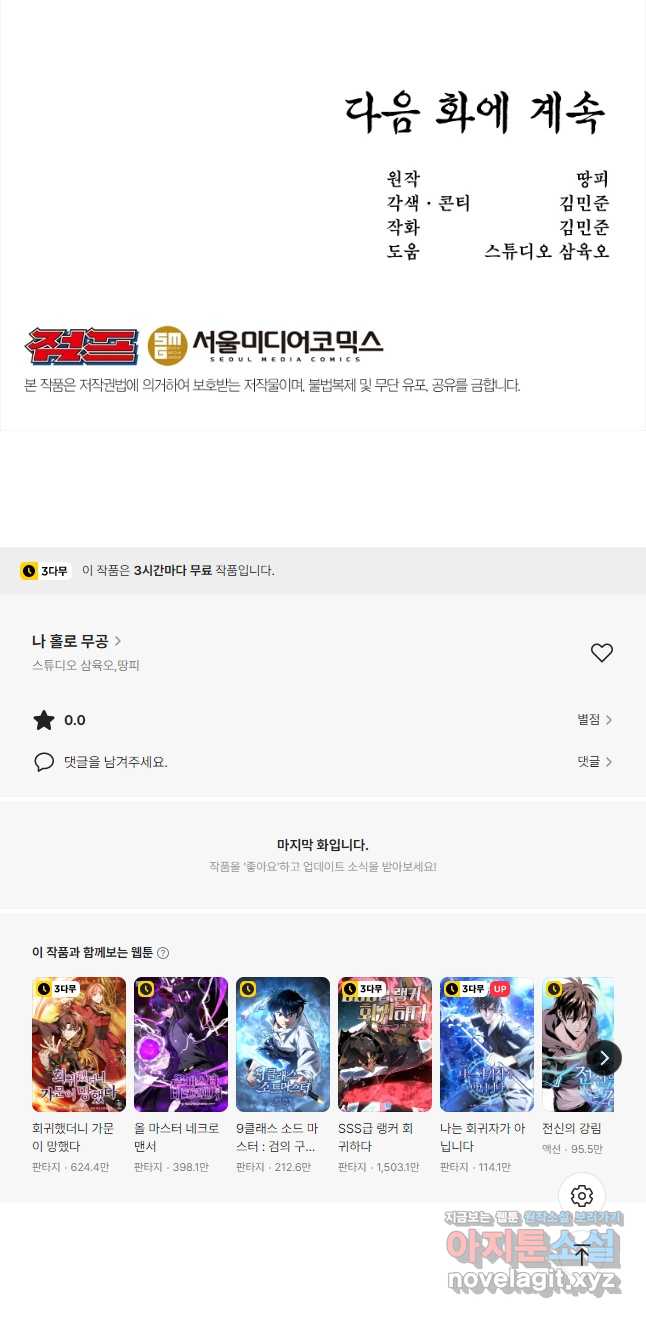Jump back to top with up arrow
Screen dimensions: 646x1318
pyautogui.click(x=582, y=1254)
